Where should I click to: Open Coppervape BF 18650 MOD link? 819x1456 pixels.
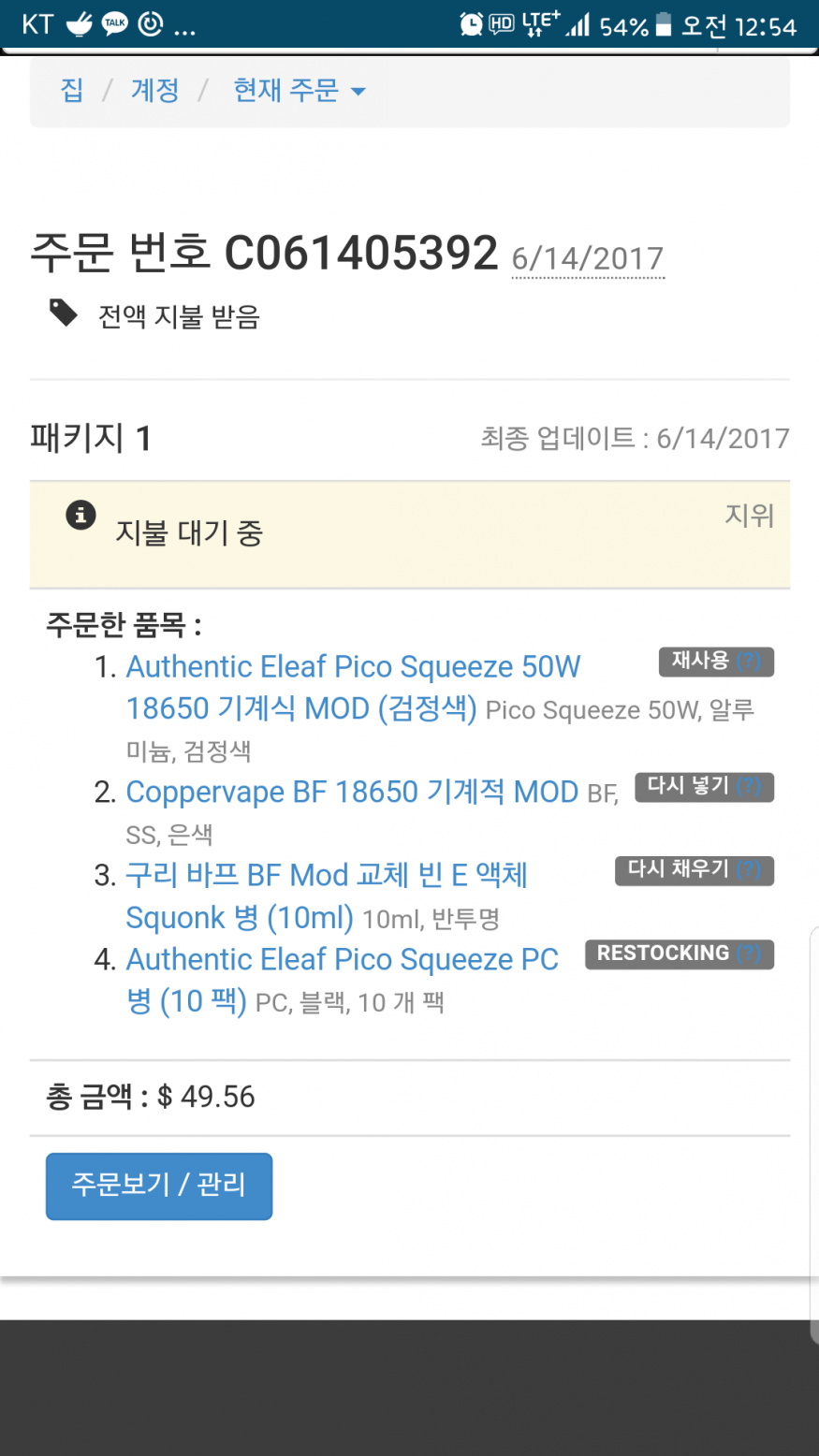(x=352, y=793)
